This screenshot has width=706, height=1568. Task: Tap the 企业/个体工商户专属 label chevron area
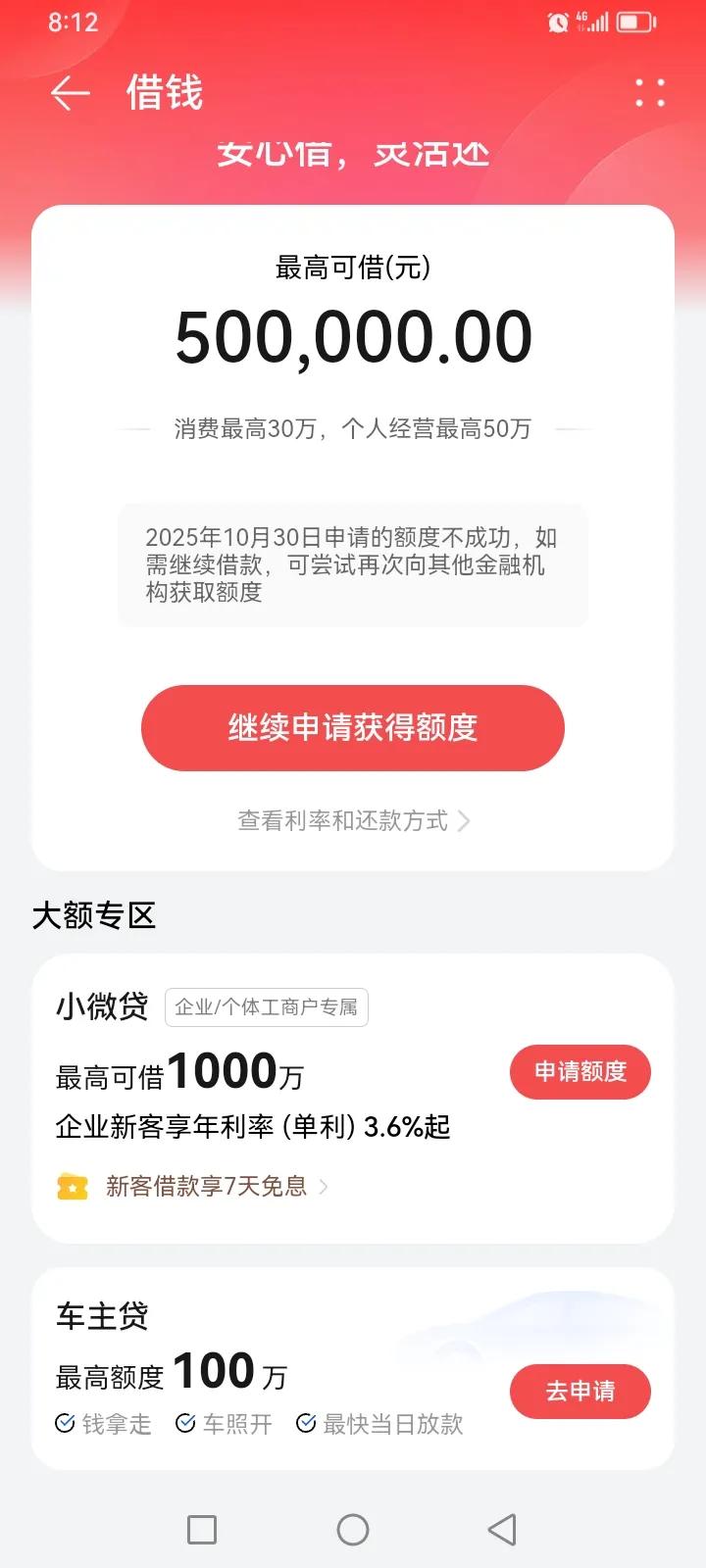tap(267, 1007)
